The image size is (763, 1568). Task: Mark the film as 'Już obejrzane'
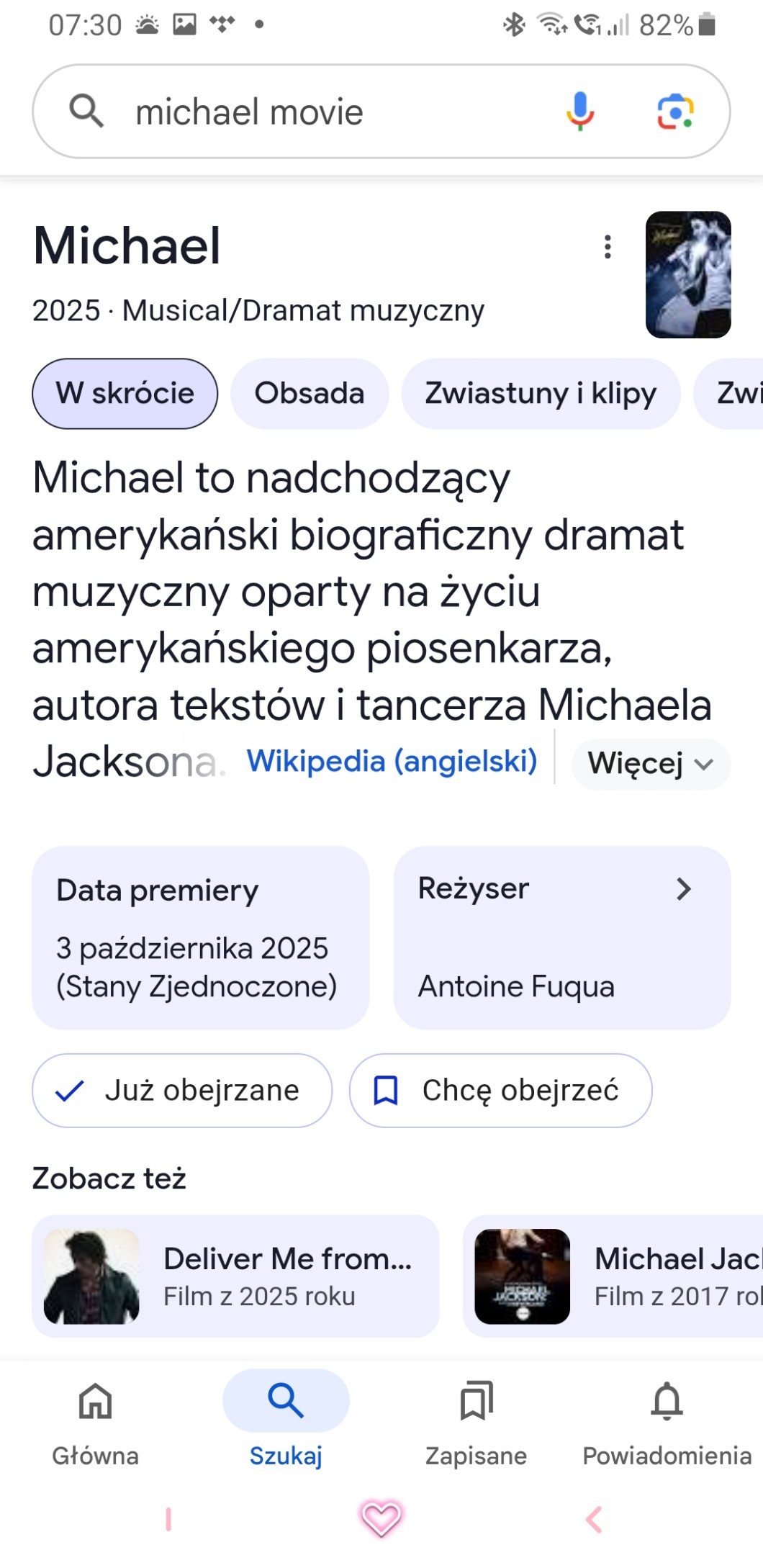tap(182, 1091)
